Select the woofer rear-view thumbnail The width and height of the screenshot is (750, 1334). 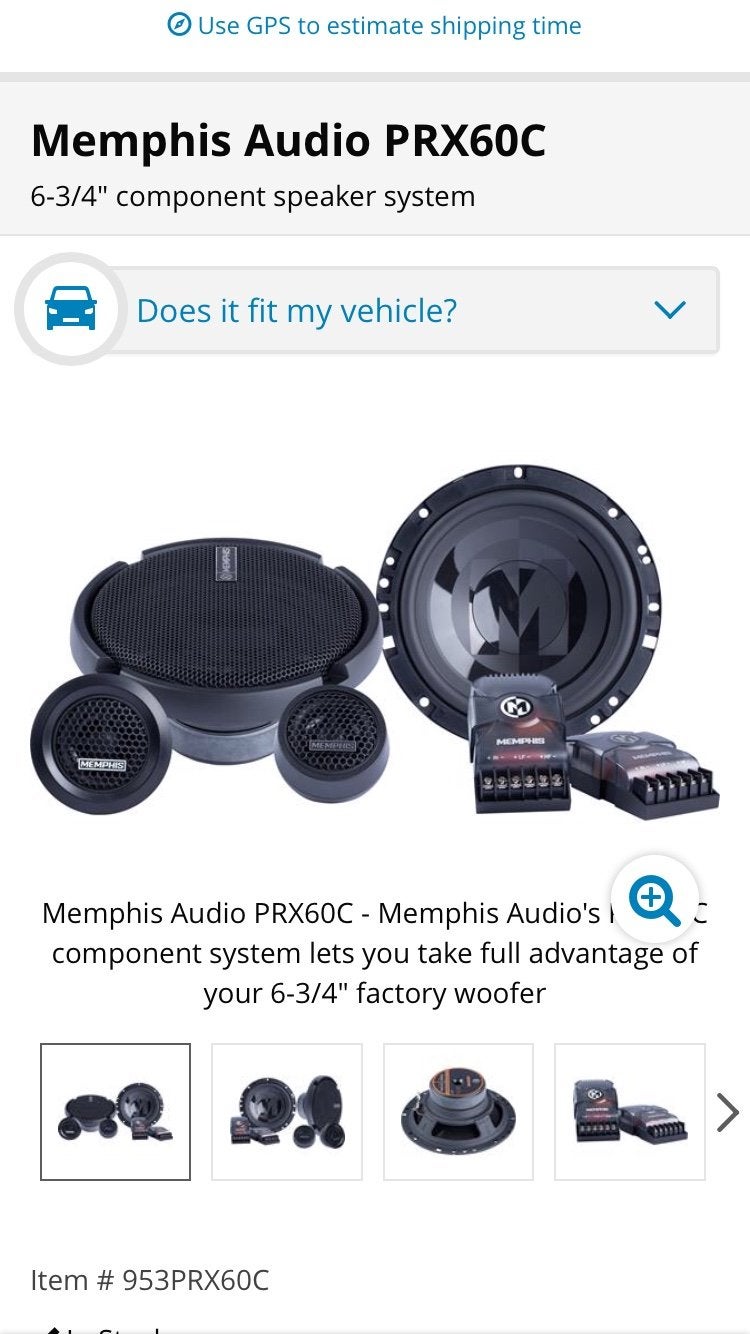tap(458, 1112)
